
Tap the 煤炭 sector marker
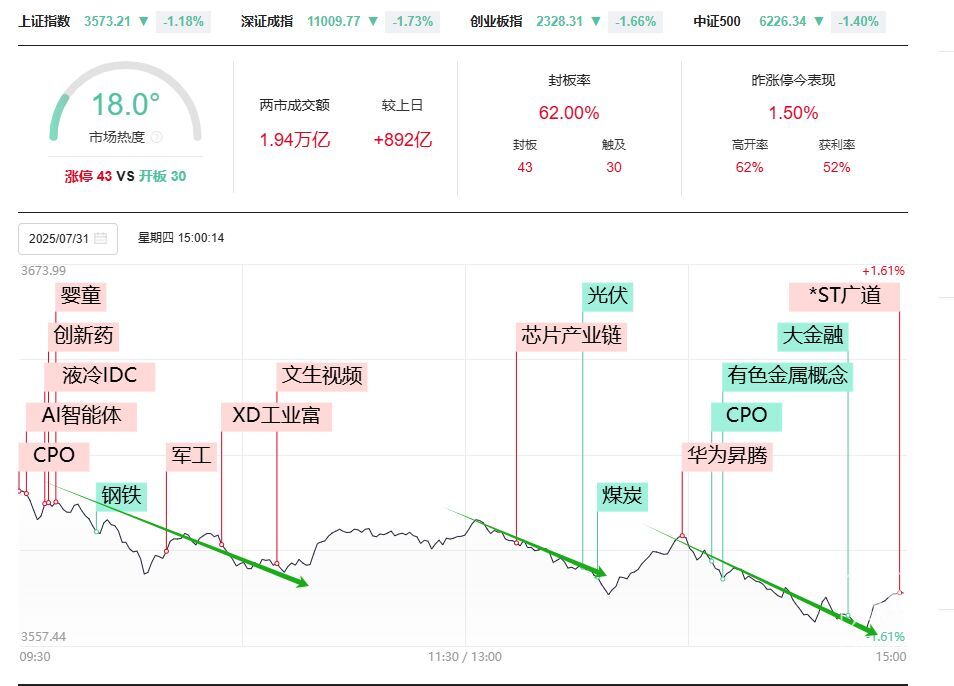pyautogui.click(x=622, y=496)
